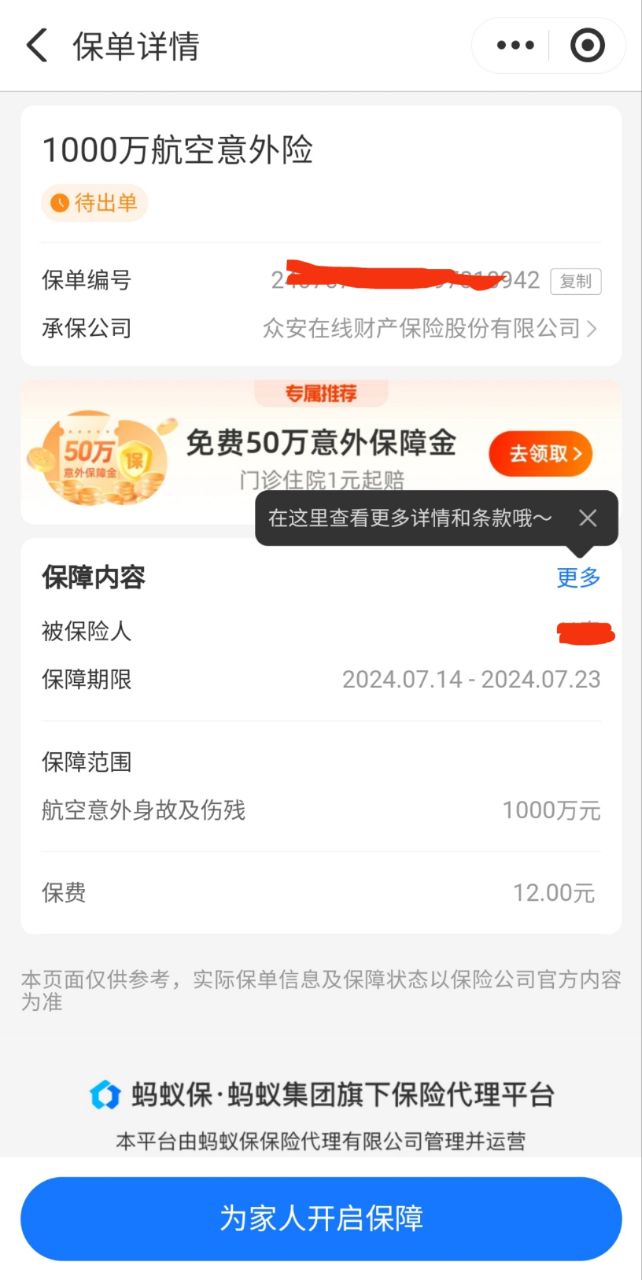
Task: Open the mini program three-dot menu
Action: point(516,46)
